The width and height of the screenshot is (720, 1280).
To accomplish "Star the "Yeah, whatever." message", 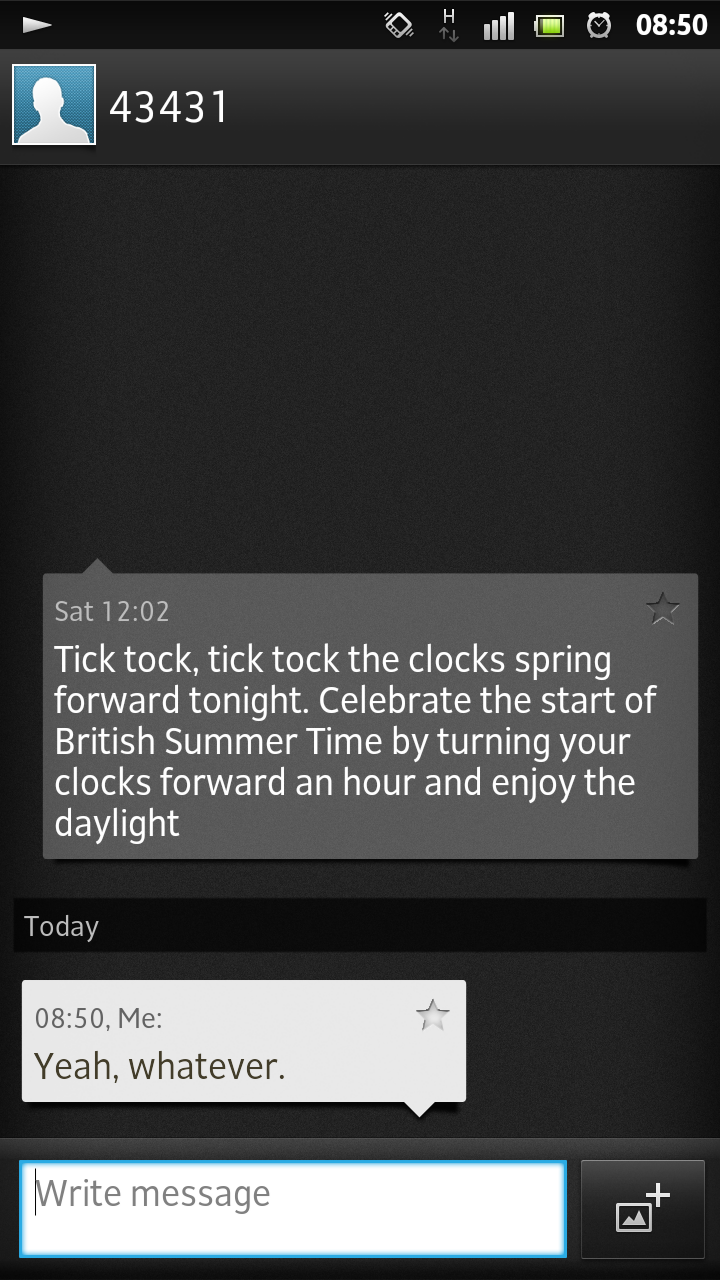I will [x=433, y=1015].
